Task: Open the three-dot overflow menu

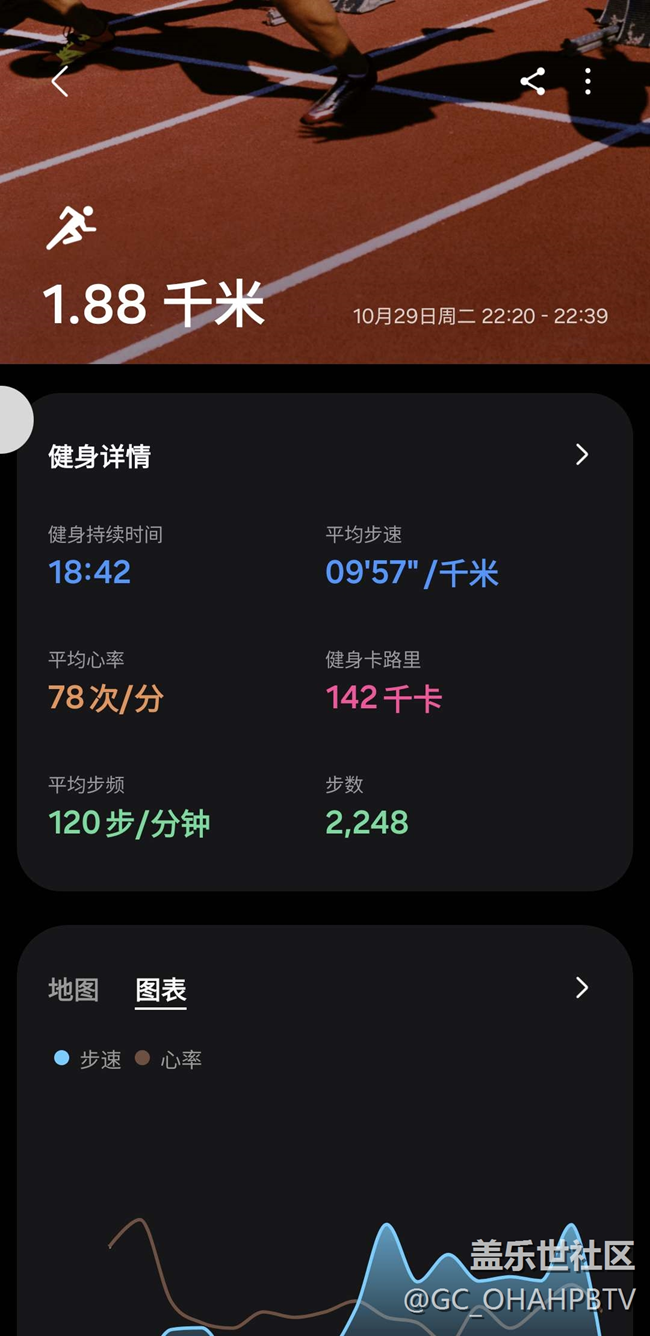Action: [x=588, y=82]
